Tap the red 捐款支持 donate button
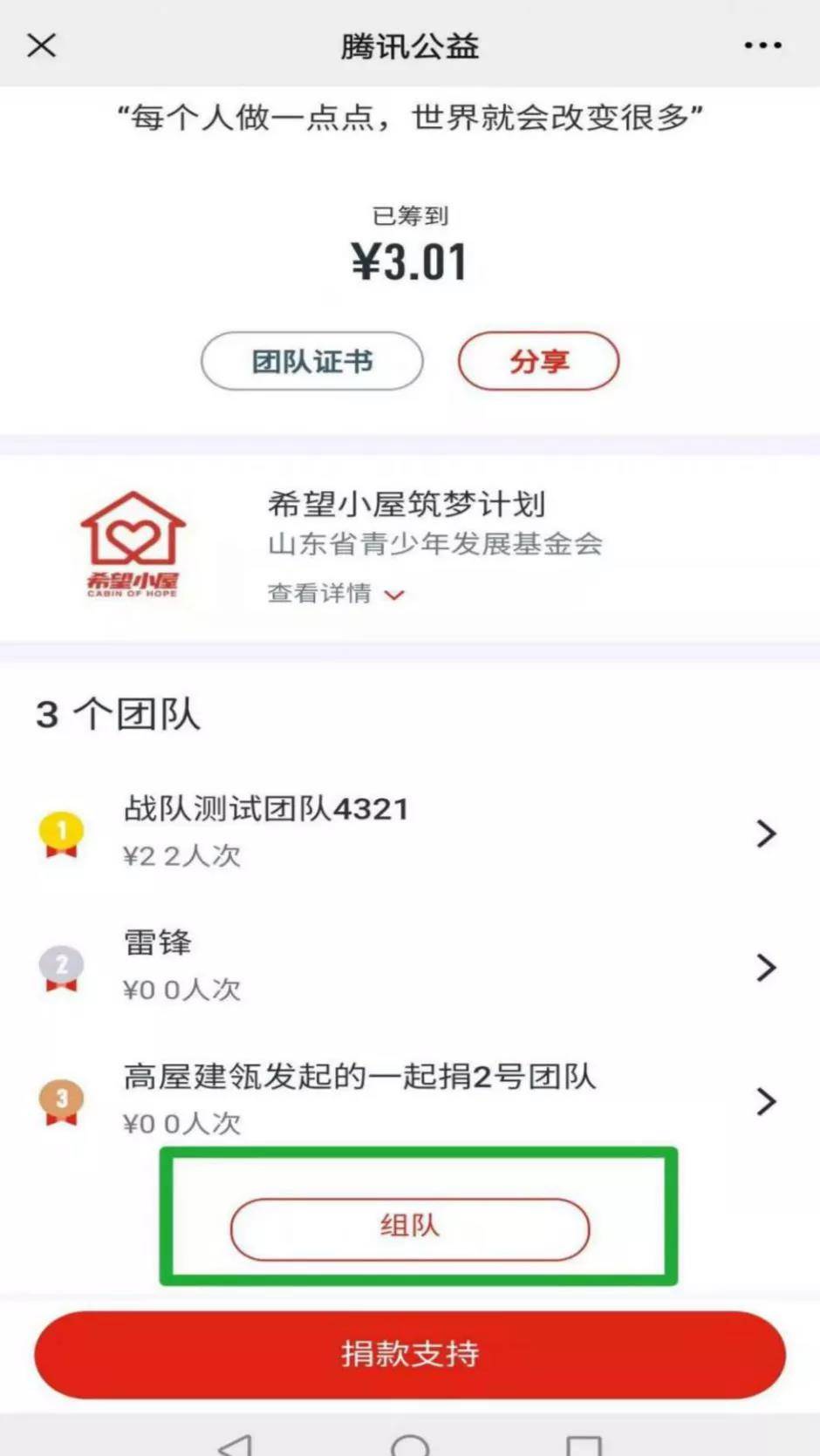Image resolution: width=820 pixels, height=1456 pixels. (409, 1354)
